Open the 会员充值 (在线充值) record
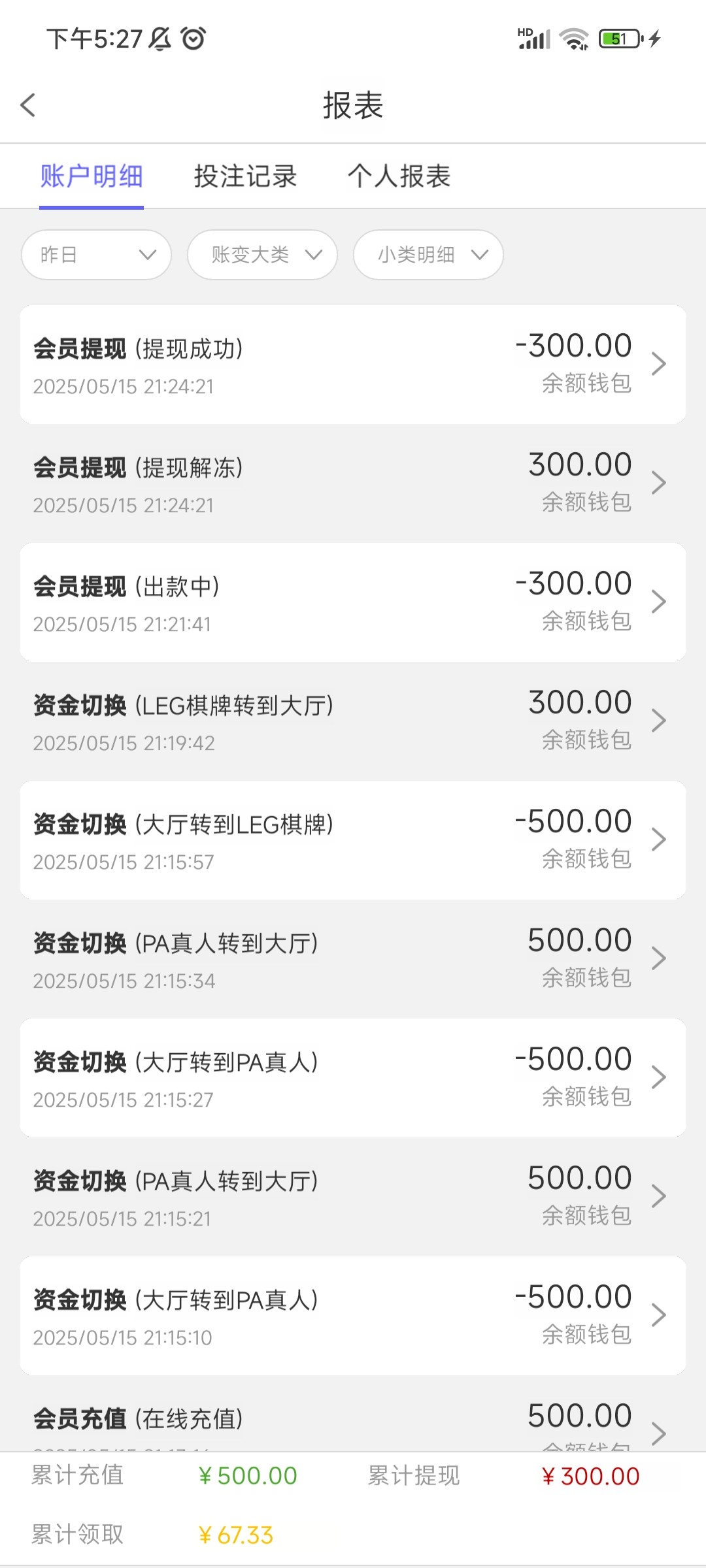This screenshot has width=706, height=1568. click(x=353, y=1414)
